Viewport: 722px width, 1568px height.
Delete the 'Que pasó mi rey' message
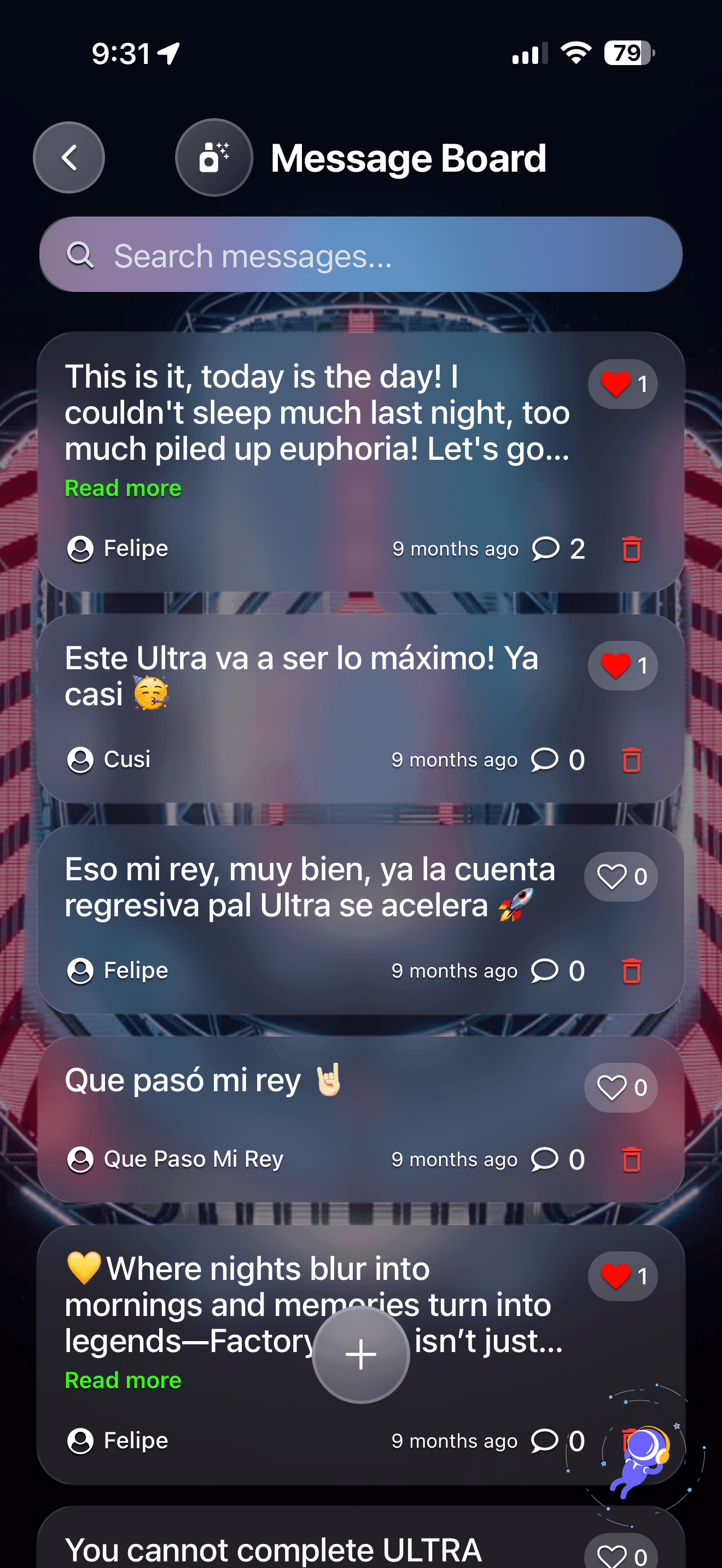point(631,1159)
